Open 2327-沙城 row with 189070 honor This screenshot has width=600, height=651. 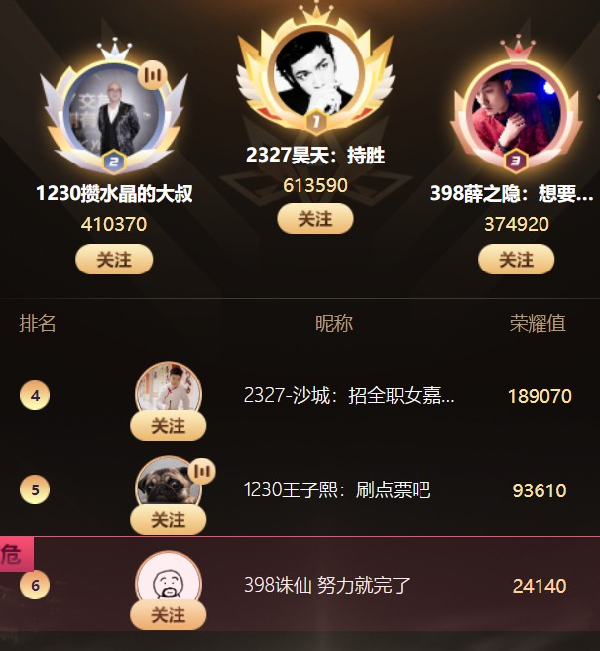[349, 396]
